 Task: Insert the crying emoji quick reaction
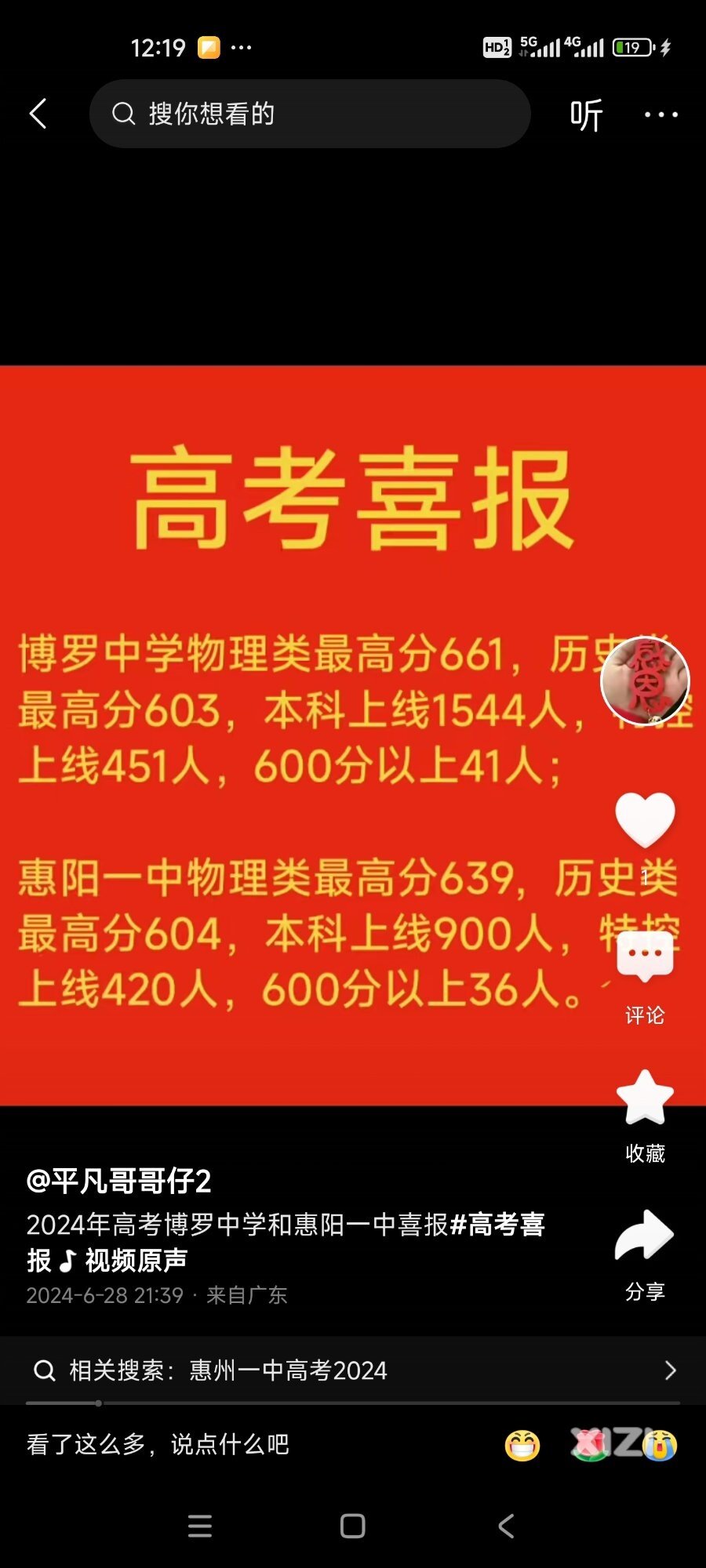[659, 1445]
